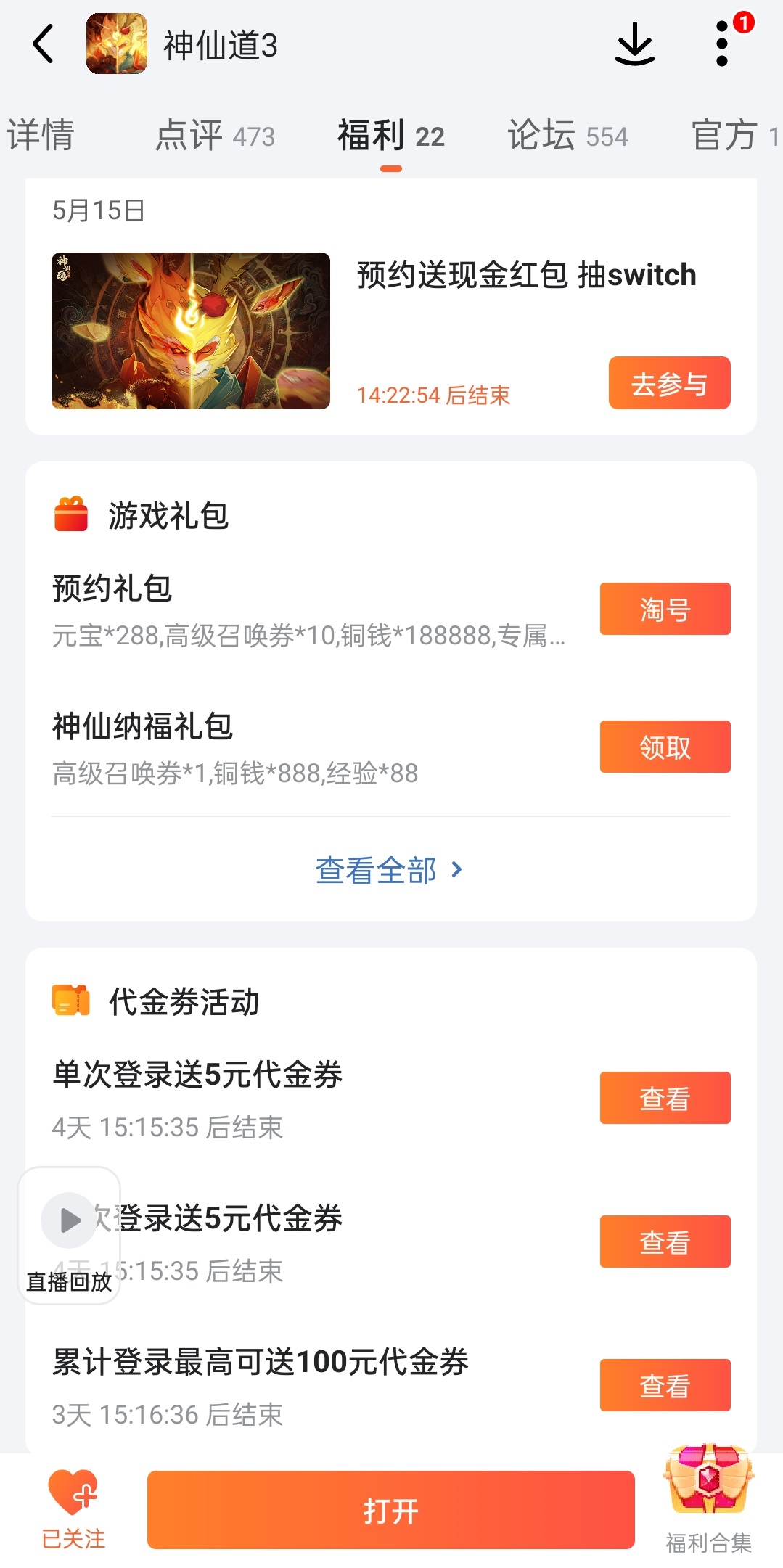783x1568 pixels.
Task: Tap 查看 for 累计登录最高可送100元代金券
Action: [665, 1385]
